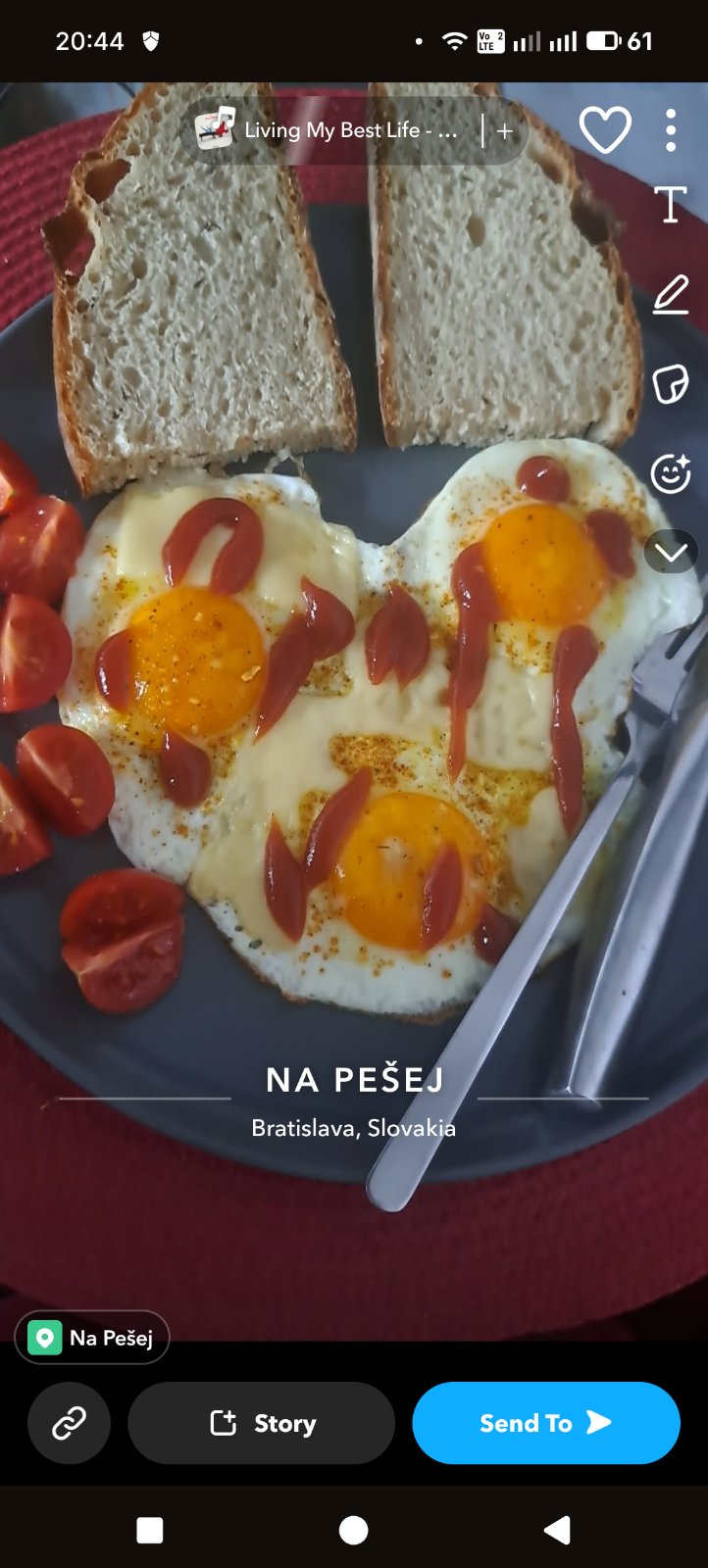
Task: Tap the plus icon on the music chip
Action: 505,131
